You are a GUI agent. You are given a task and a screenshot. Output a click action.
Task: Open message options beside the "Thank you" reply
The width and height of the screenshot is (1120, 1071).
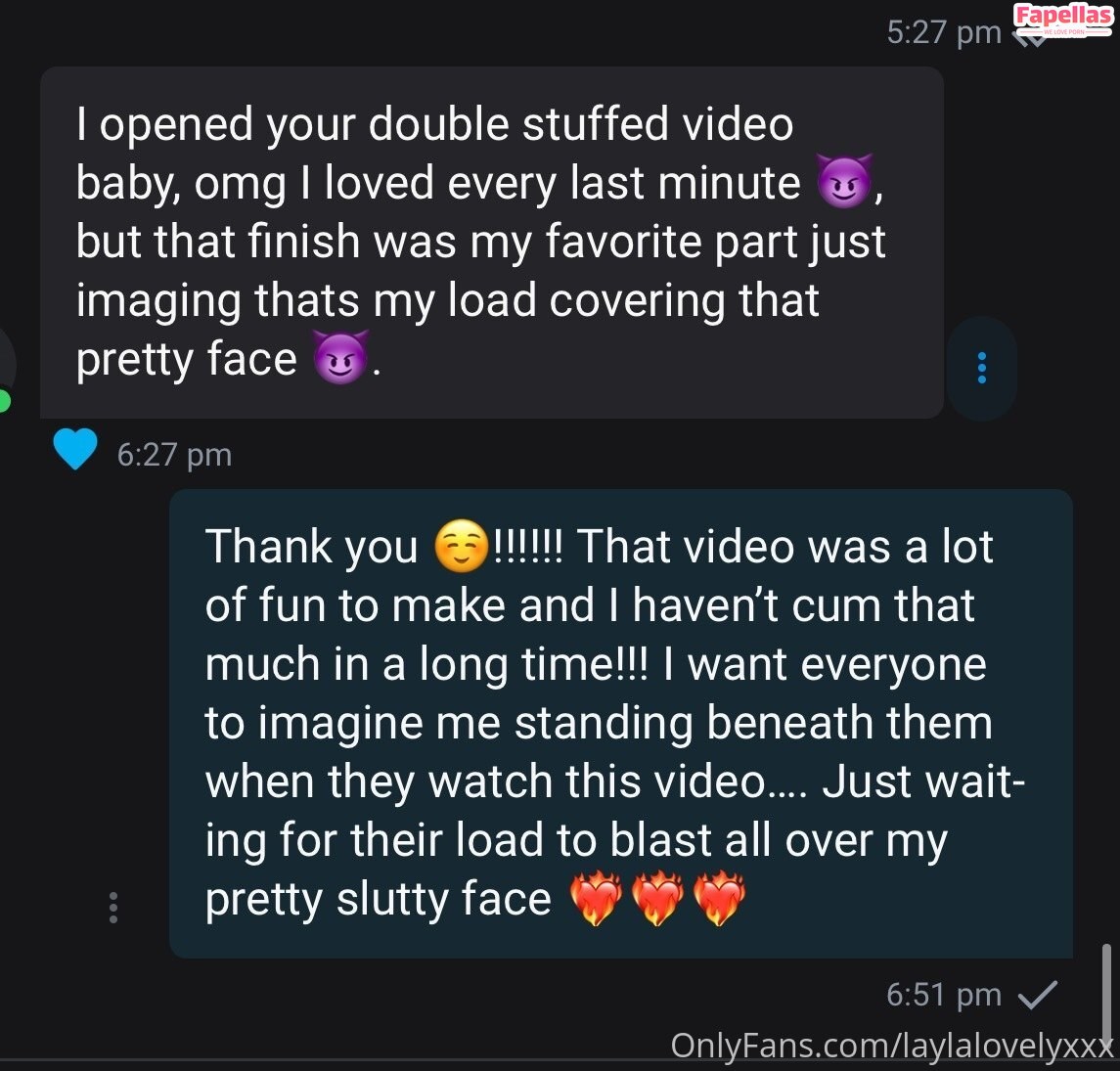[113, 908]
